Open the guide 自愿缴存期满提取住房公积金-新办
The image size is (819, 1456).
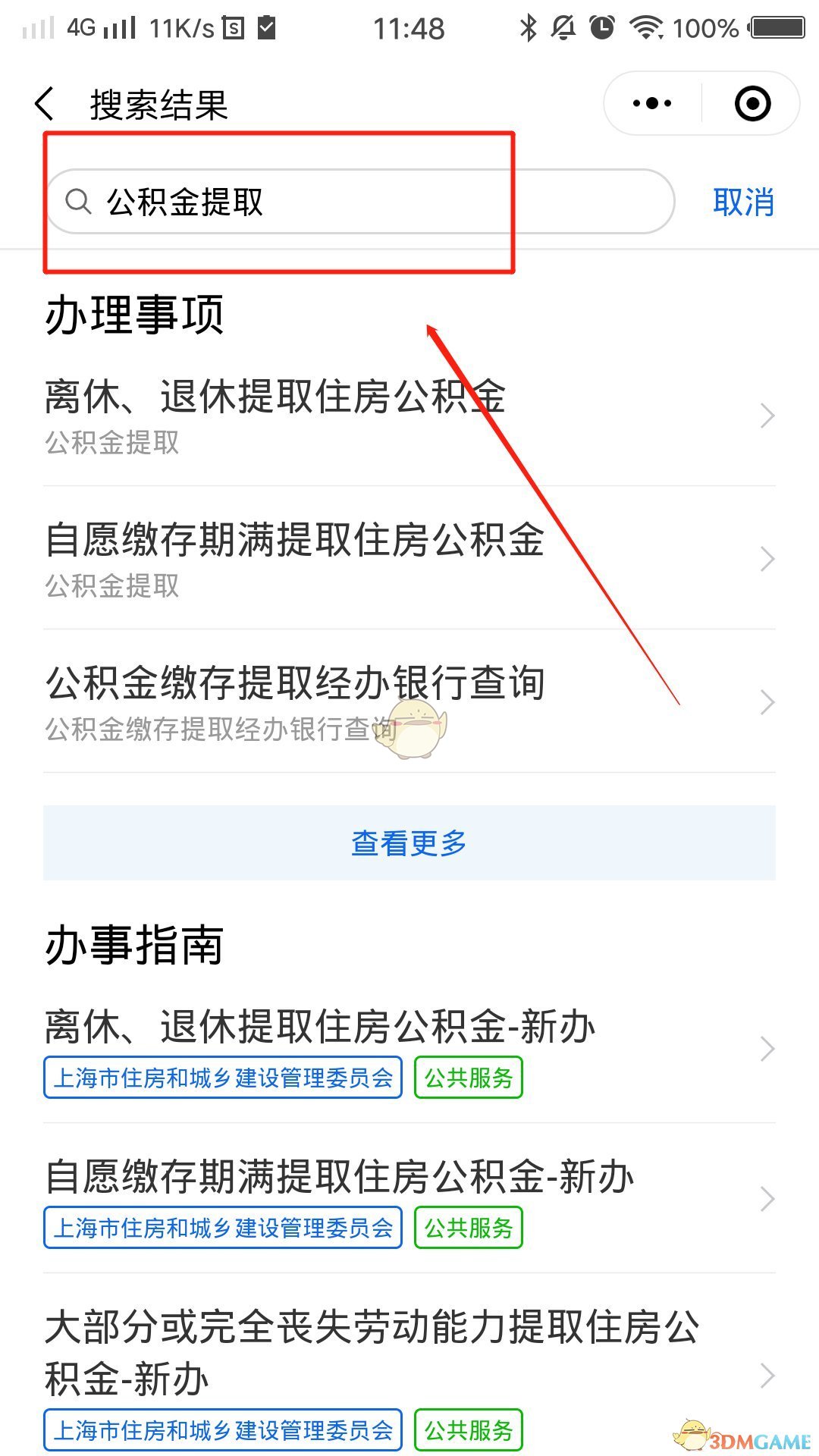pyautogui.click(x=409, y=1198)
